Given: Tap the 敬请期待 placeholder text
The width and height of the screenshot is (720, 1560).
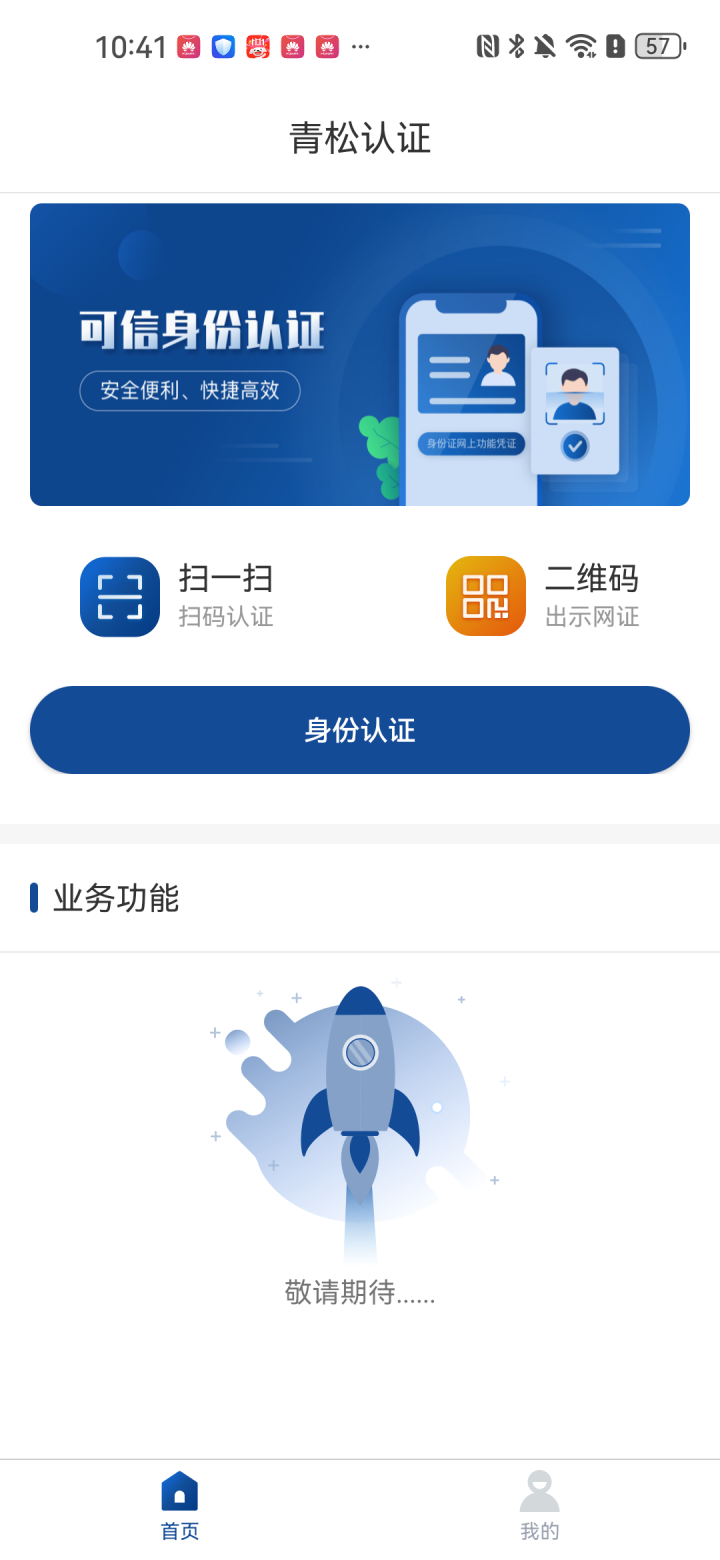Looking at the screenshot, I should 360,1293.
